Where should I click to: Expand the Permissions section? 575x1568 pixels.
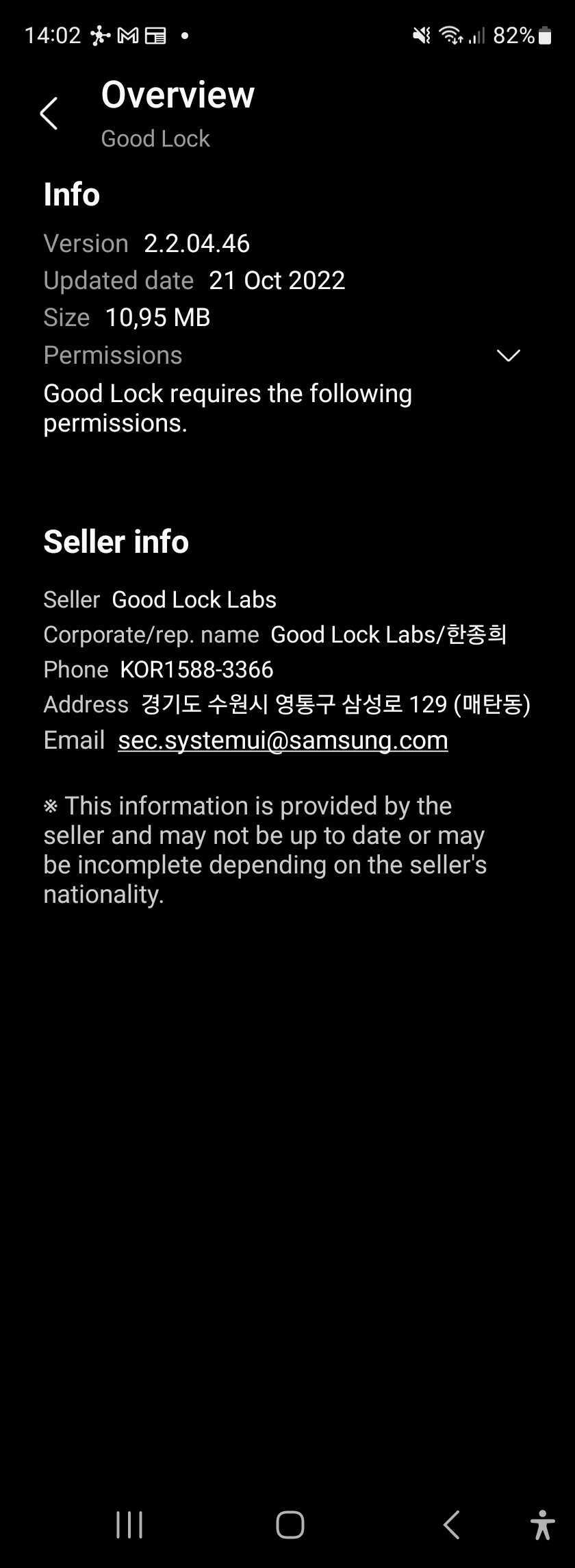[508, 356]
